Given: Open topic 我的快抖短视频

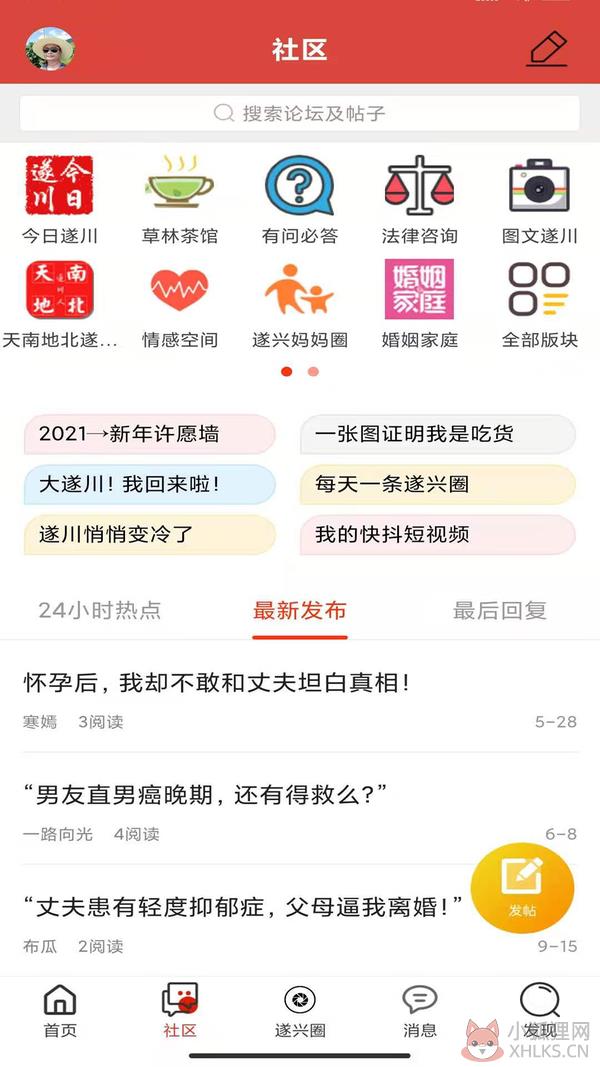Looking at the screenshot, I should (437, 535).
